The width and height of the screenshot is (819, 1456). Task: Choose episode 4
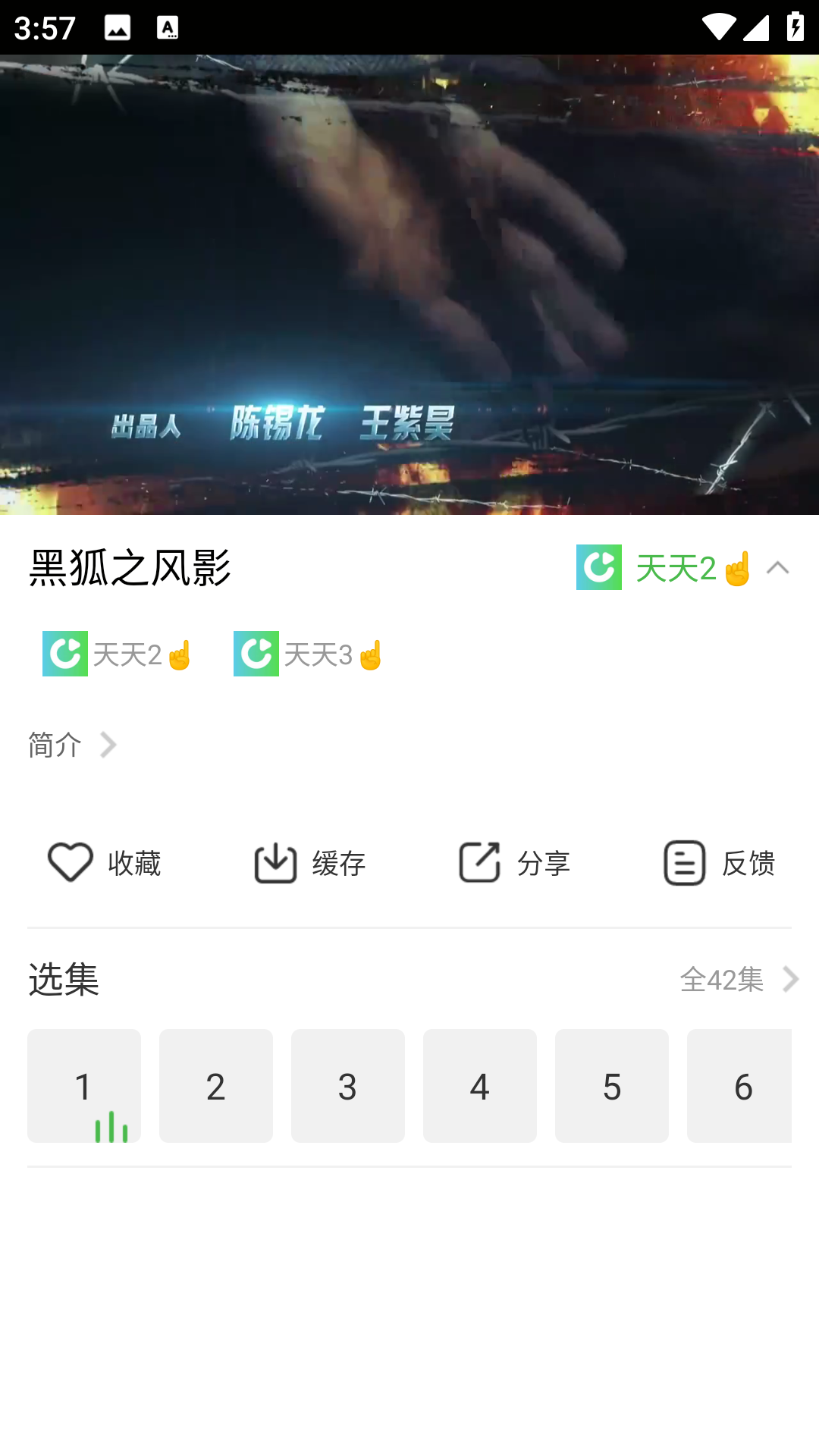(x=480, y=1086)
